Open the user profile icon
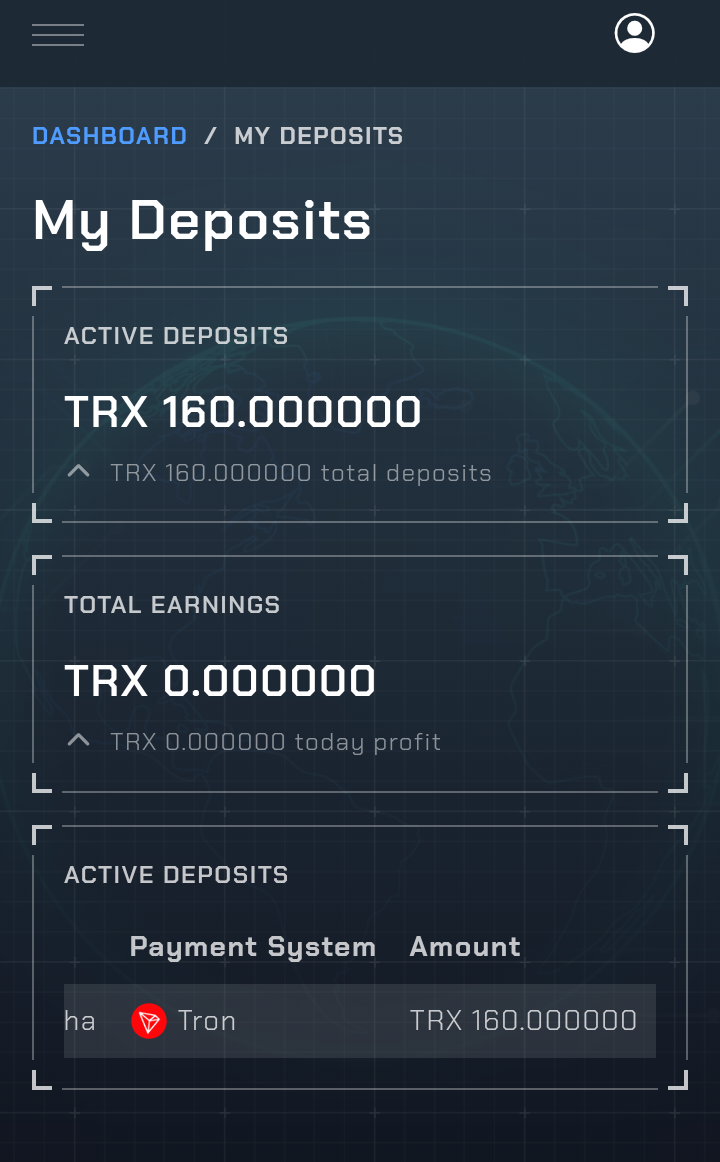 tap(634, 33)
